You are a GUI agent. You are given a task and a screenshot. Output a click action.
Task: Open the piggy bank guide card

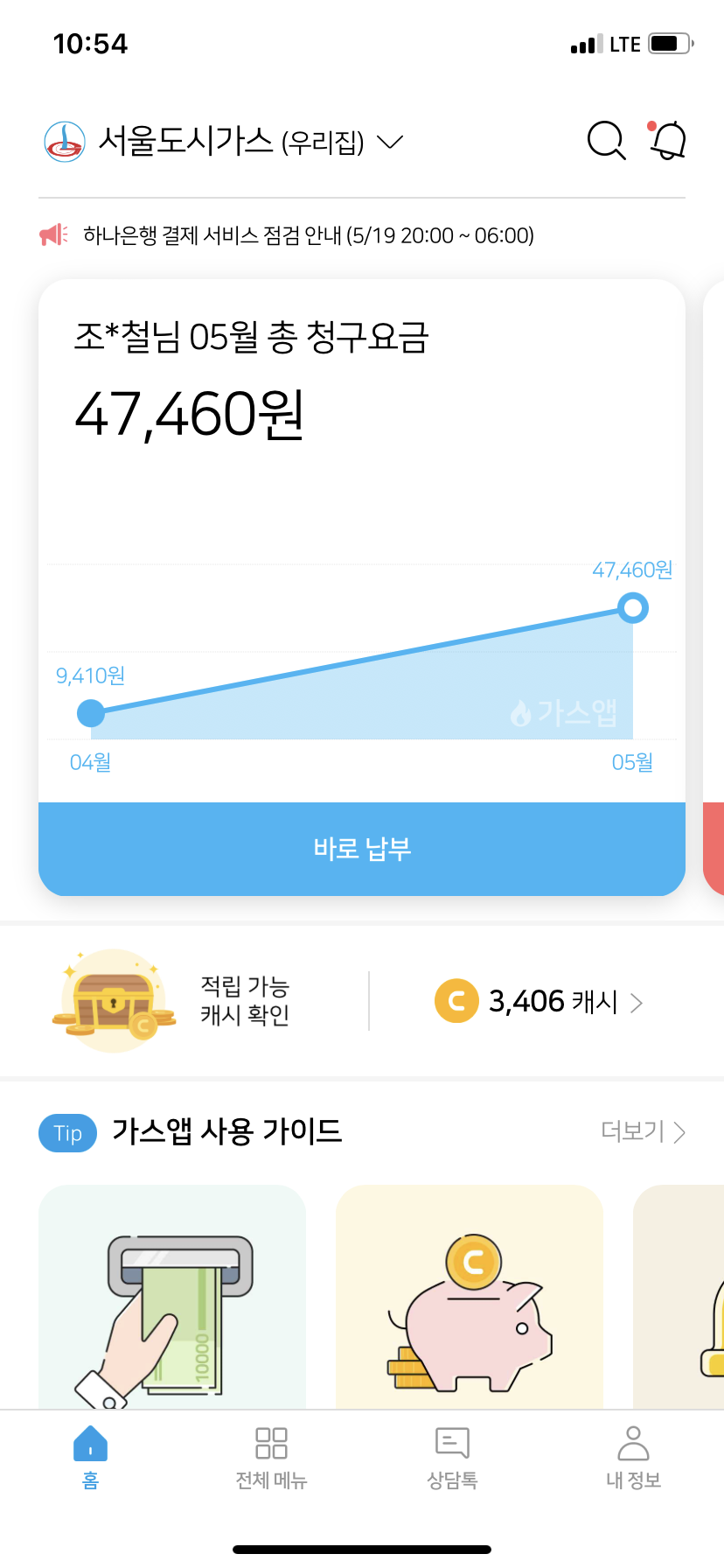point(470,1297)
